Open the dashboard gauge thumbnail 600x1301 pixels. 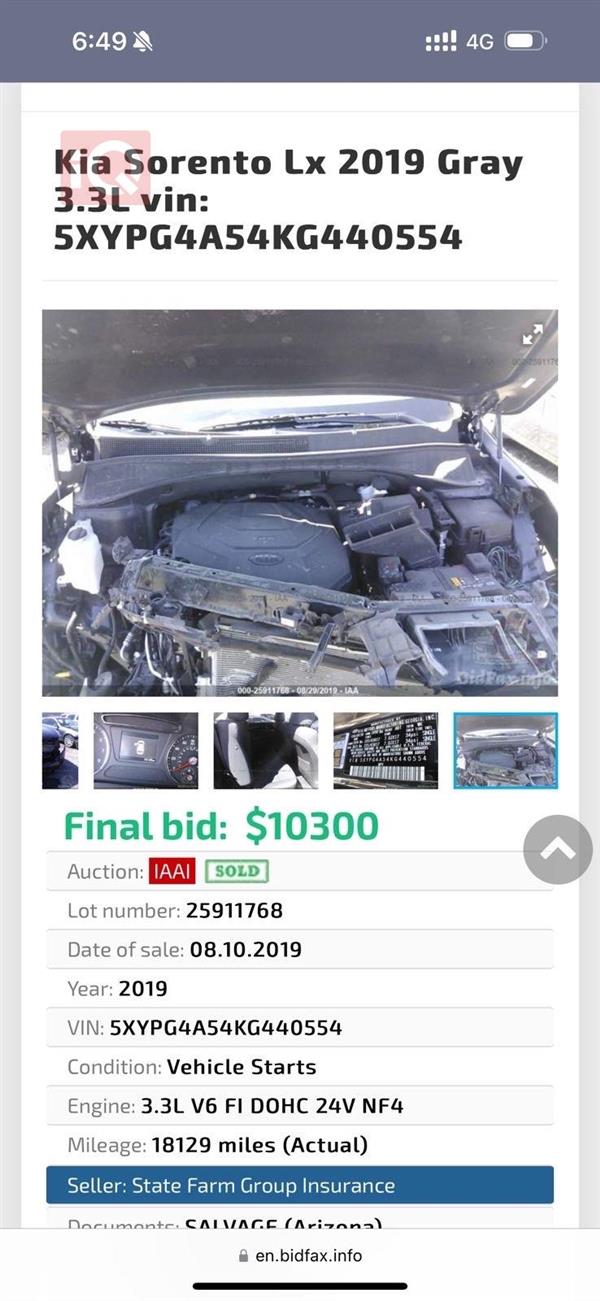(x=146, y=751)
